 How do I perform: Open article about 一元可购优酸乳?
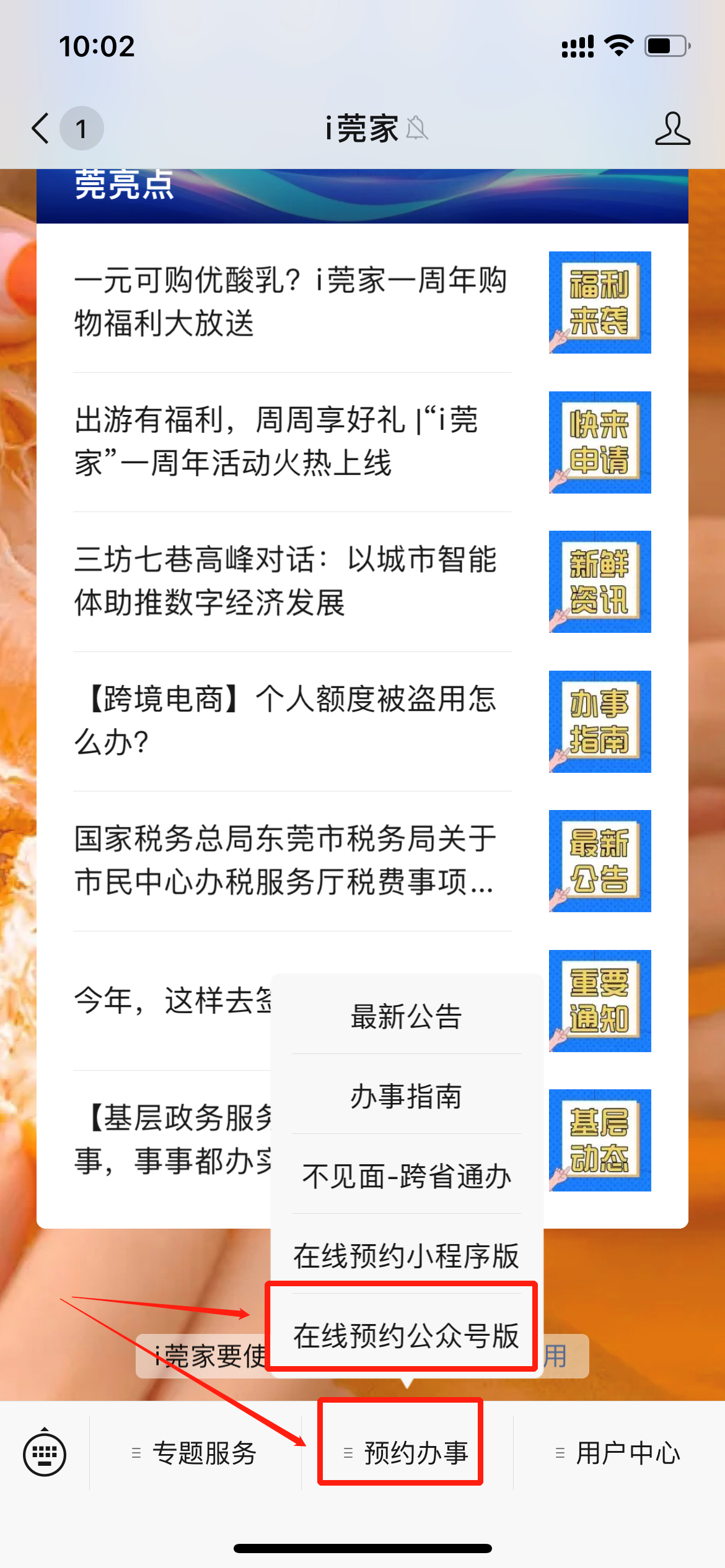coord(291,302)
